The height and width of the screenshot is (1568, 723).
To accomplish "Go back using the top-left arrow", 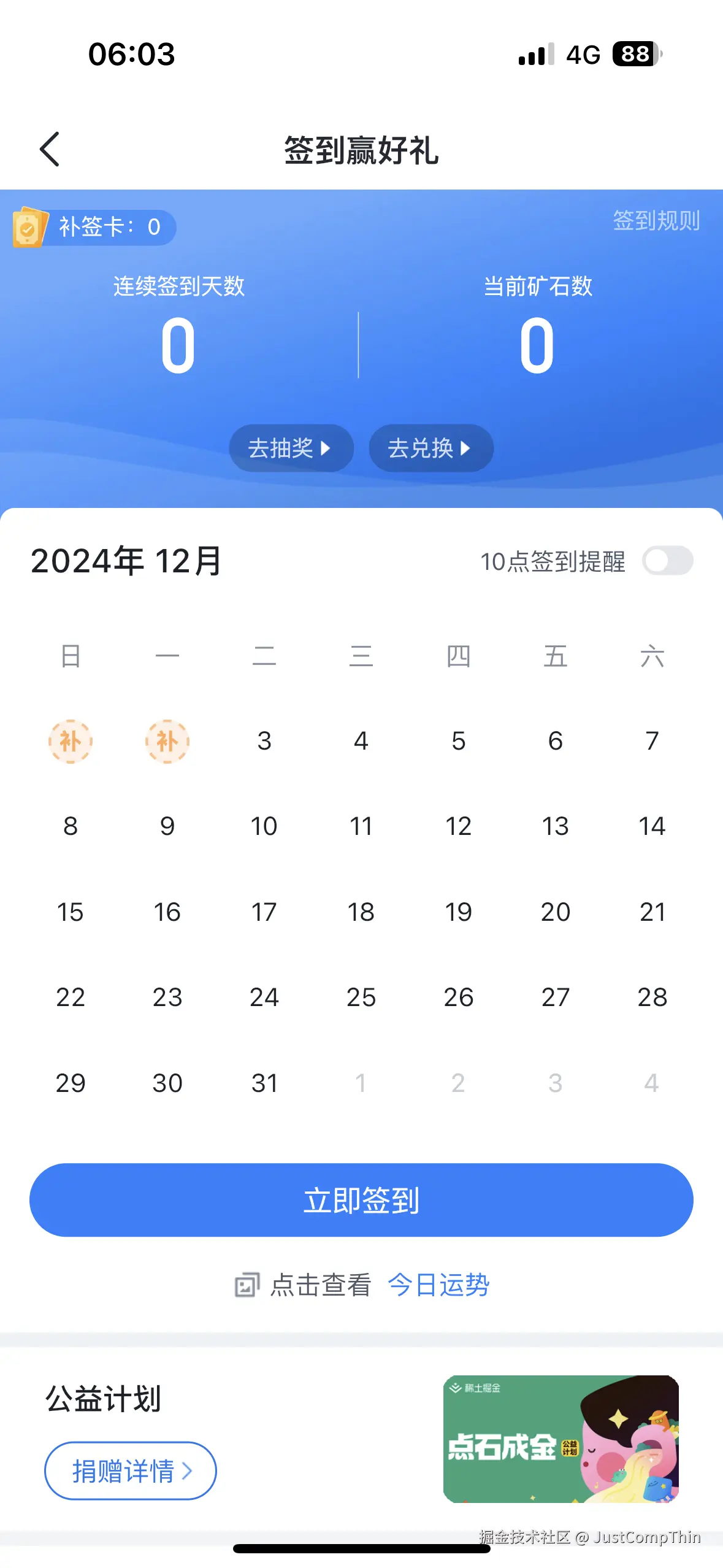I will click(x=50, y=149).
